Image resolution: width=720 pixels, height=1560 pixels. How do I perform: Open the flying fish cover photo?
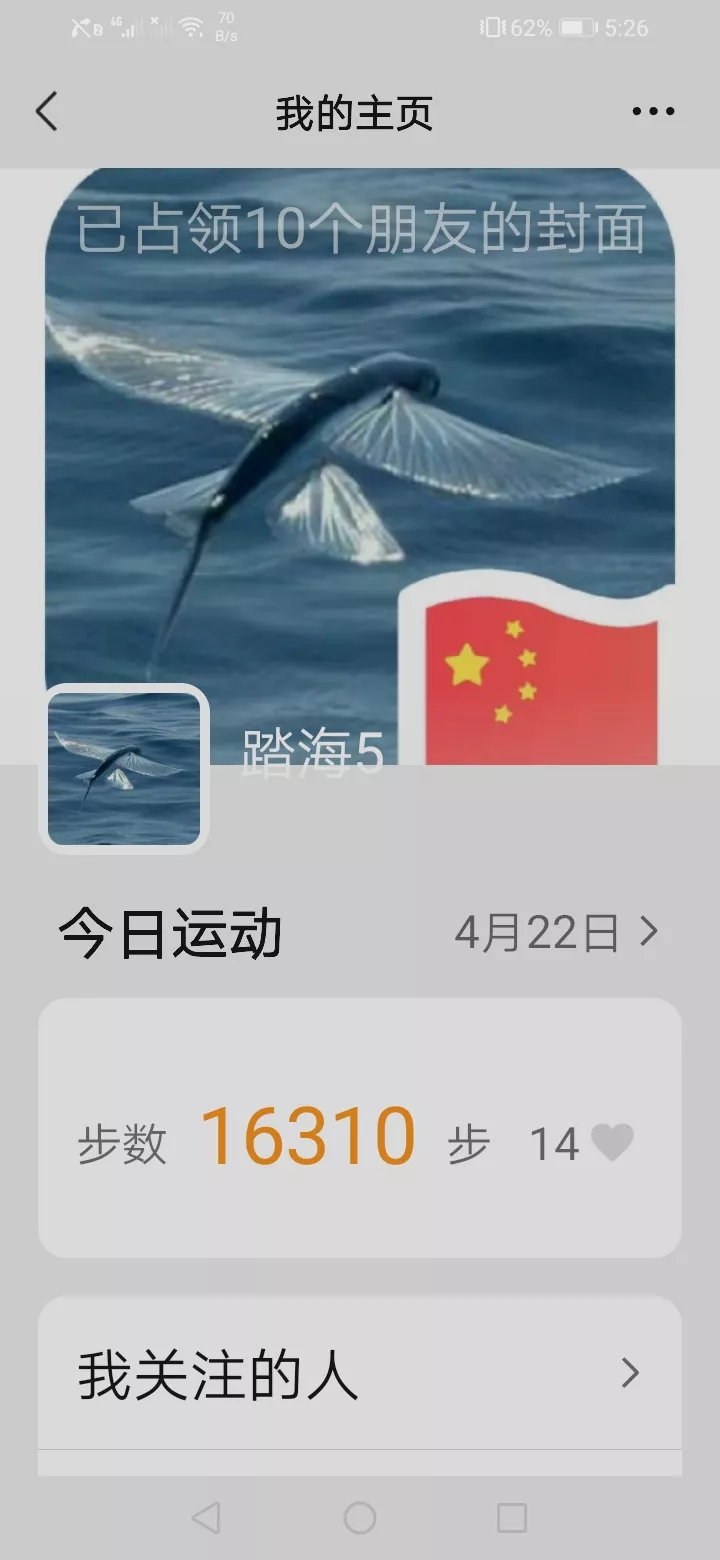click(360, 420)
